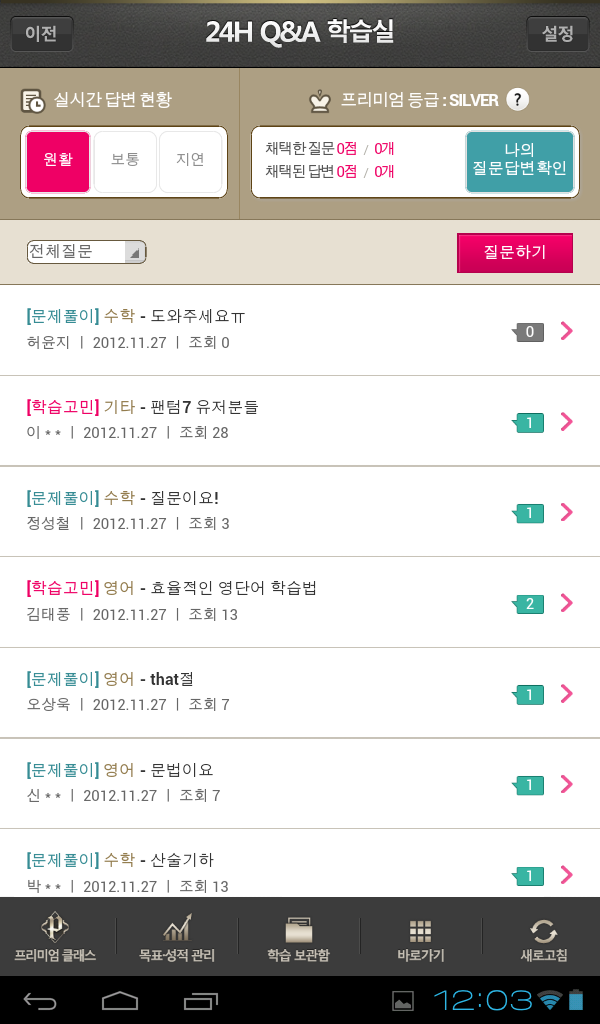Open the 바로가기 shortcuts grid
Image resolution: width=600 pixels, height=1024 pixels.
(420, 936)
